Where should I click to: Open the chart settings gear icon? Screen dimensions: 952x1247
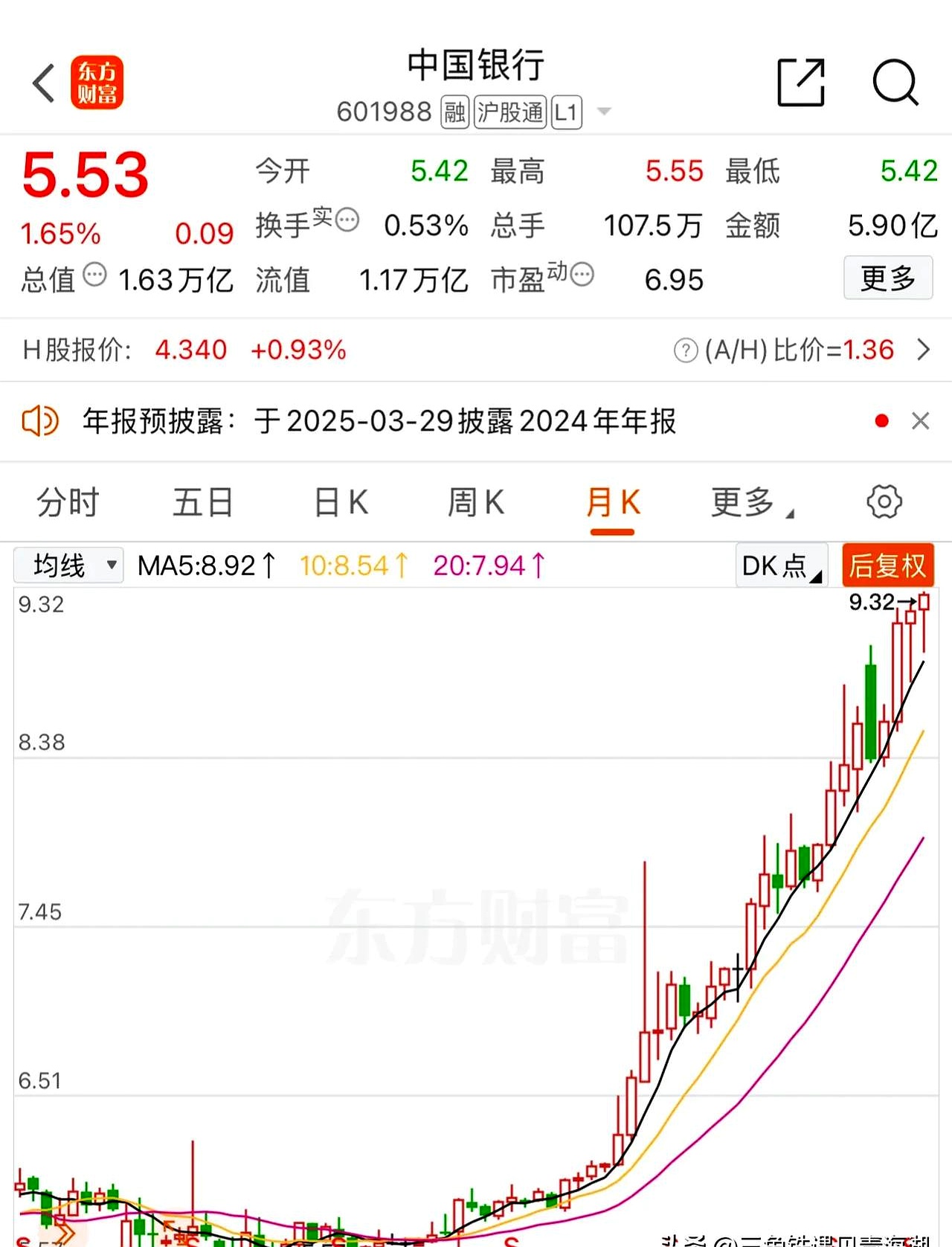click(x=884, y=501)
